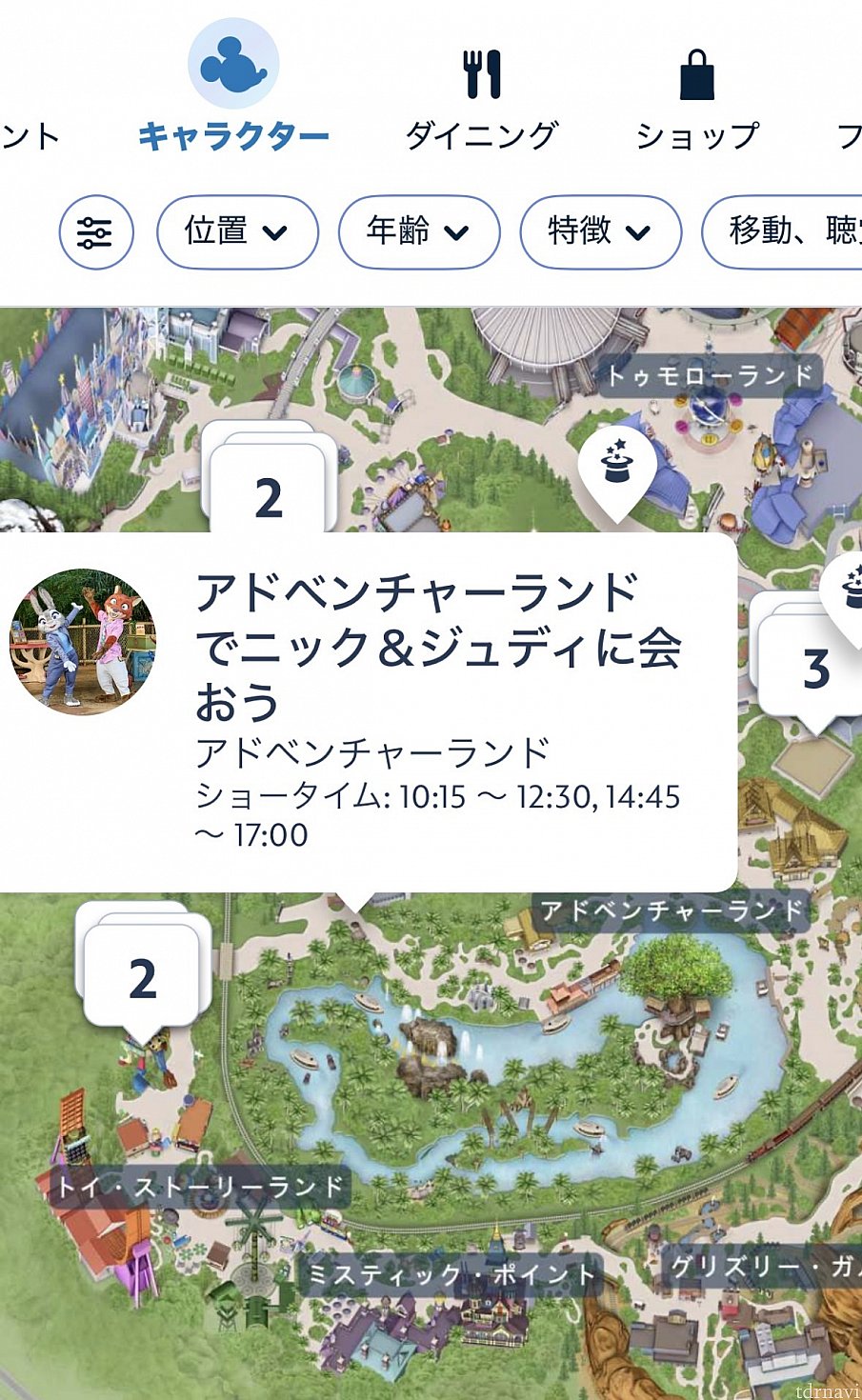Expand the 特徴 filter dropdown
862x1400 pixels.
pos(600,231)
